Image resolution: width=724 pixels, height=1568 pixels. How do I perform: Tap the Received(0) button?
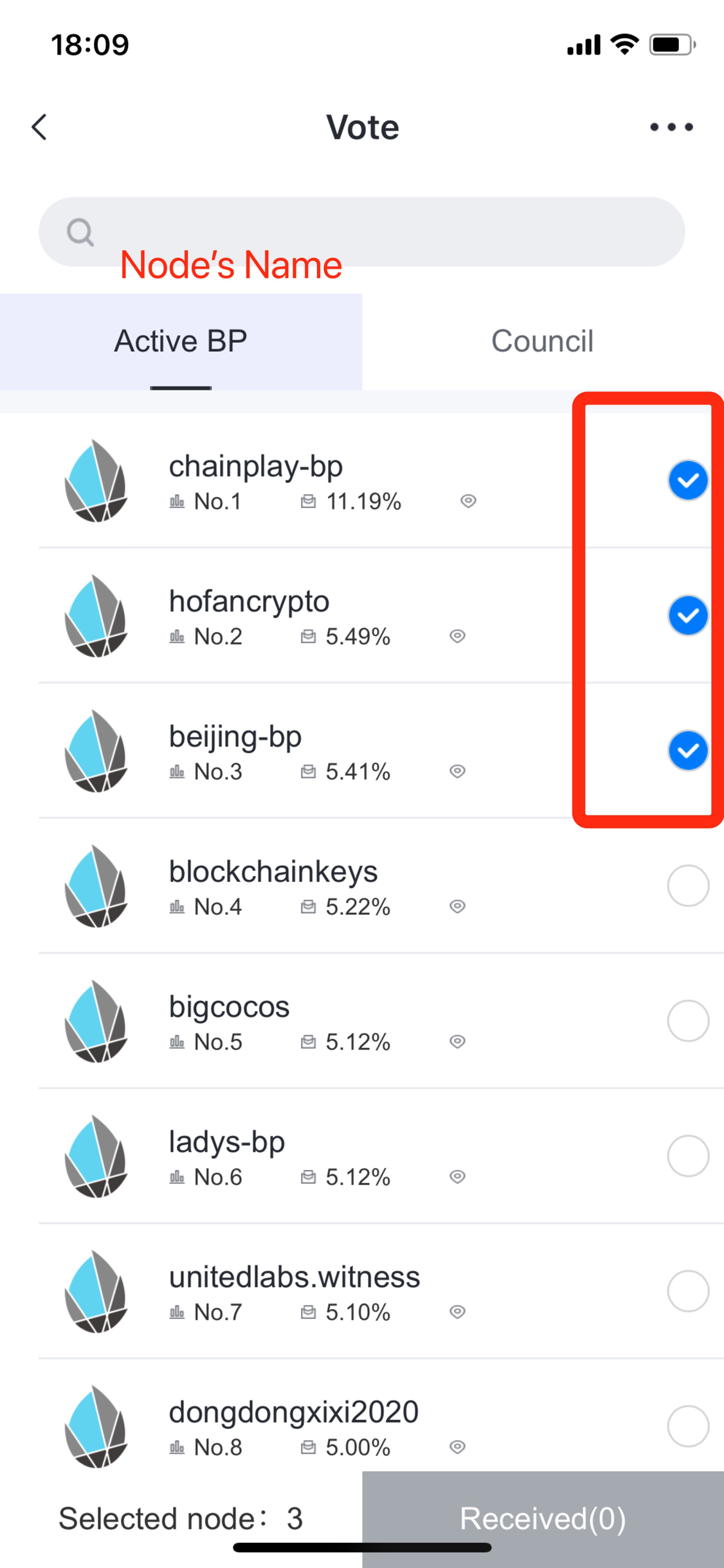click(x=542, y=1518)
